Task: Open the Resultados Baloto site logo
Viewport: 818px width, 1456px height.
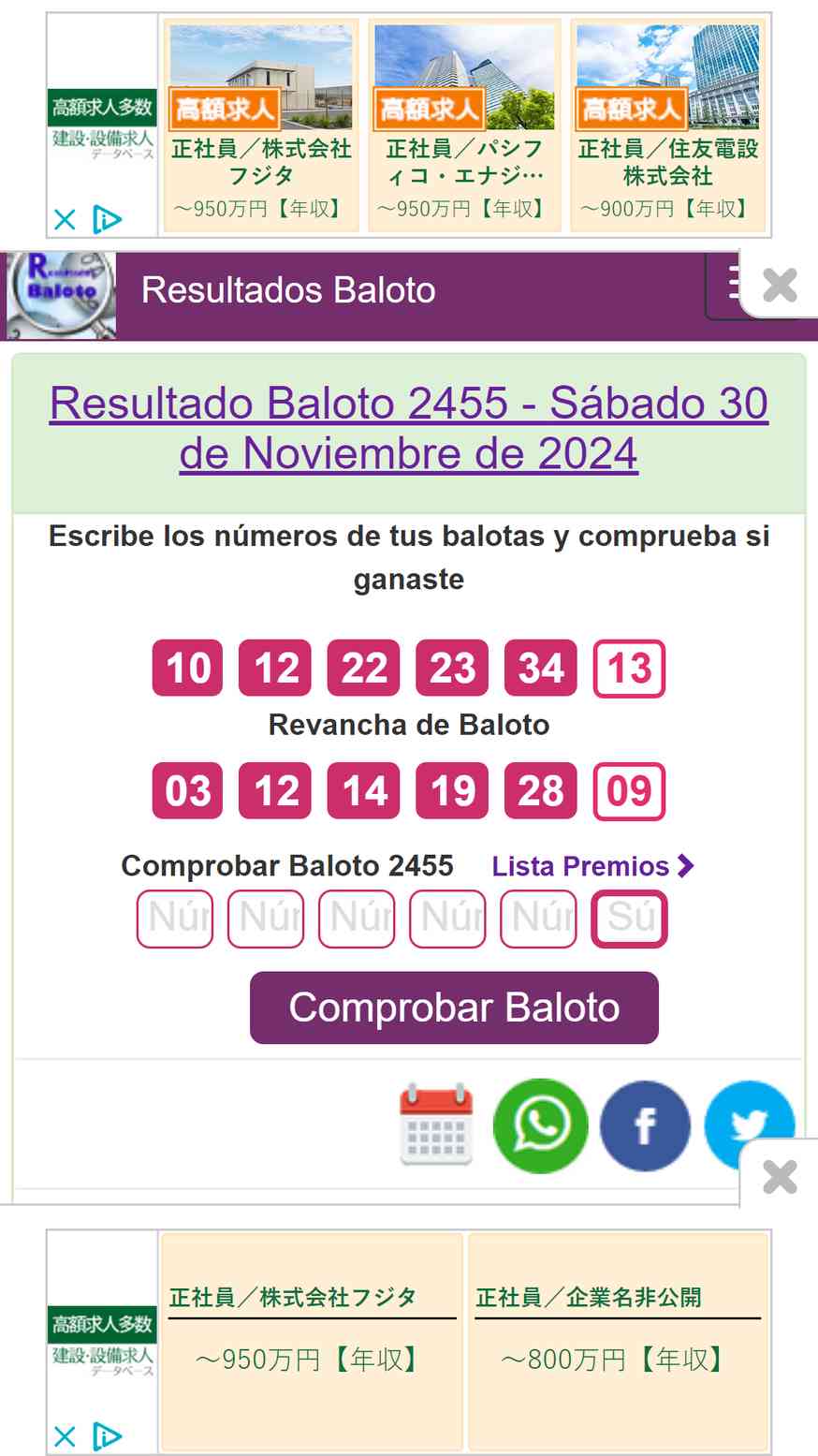Action: [x=62, y=294]
